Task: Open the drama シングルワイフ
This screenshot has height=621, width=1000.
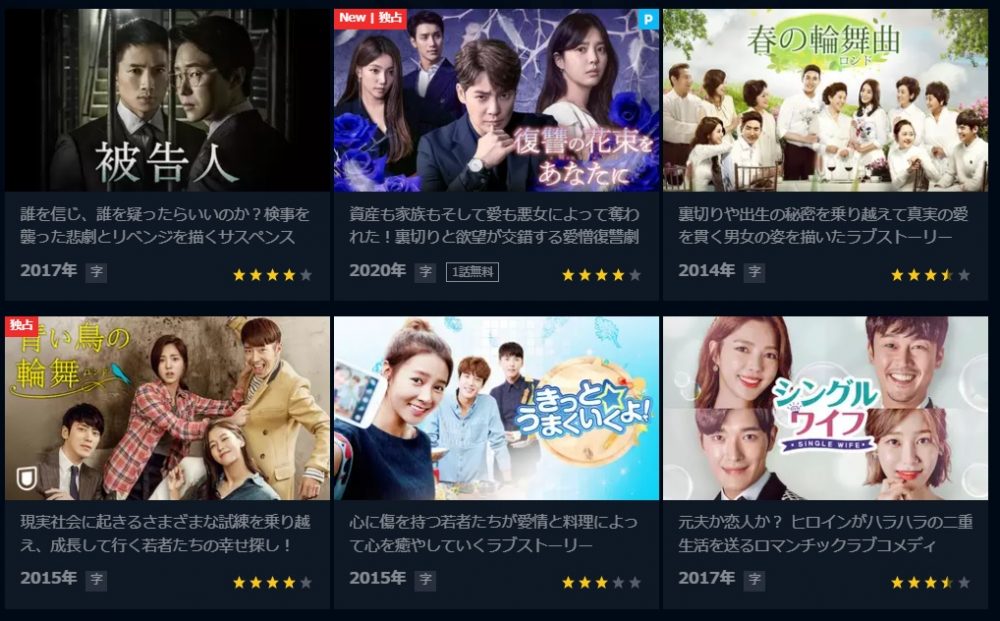Action: pos(825,408)
